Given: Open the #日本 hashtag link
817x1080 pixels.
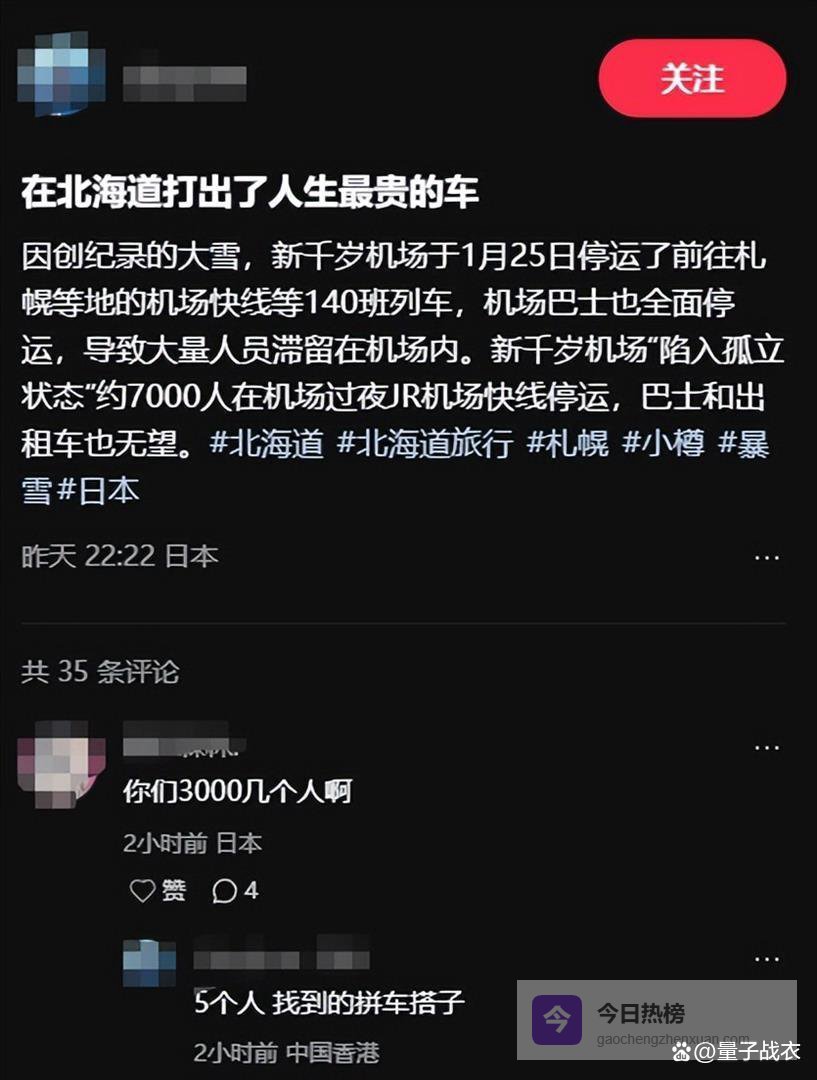Looking at the screenshot, I should point(98,490).
